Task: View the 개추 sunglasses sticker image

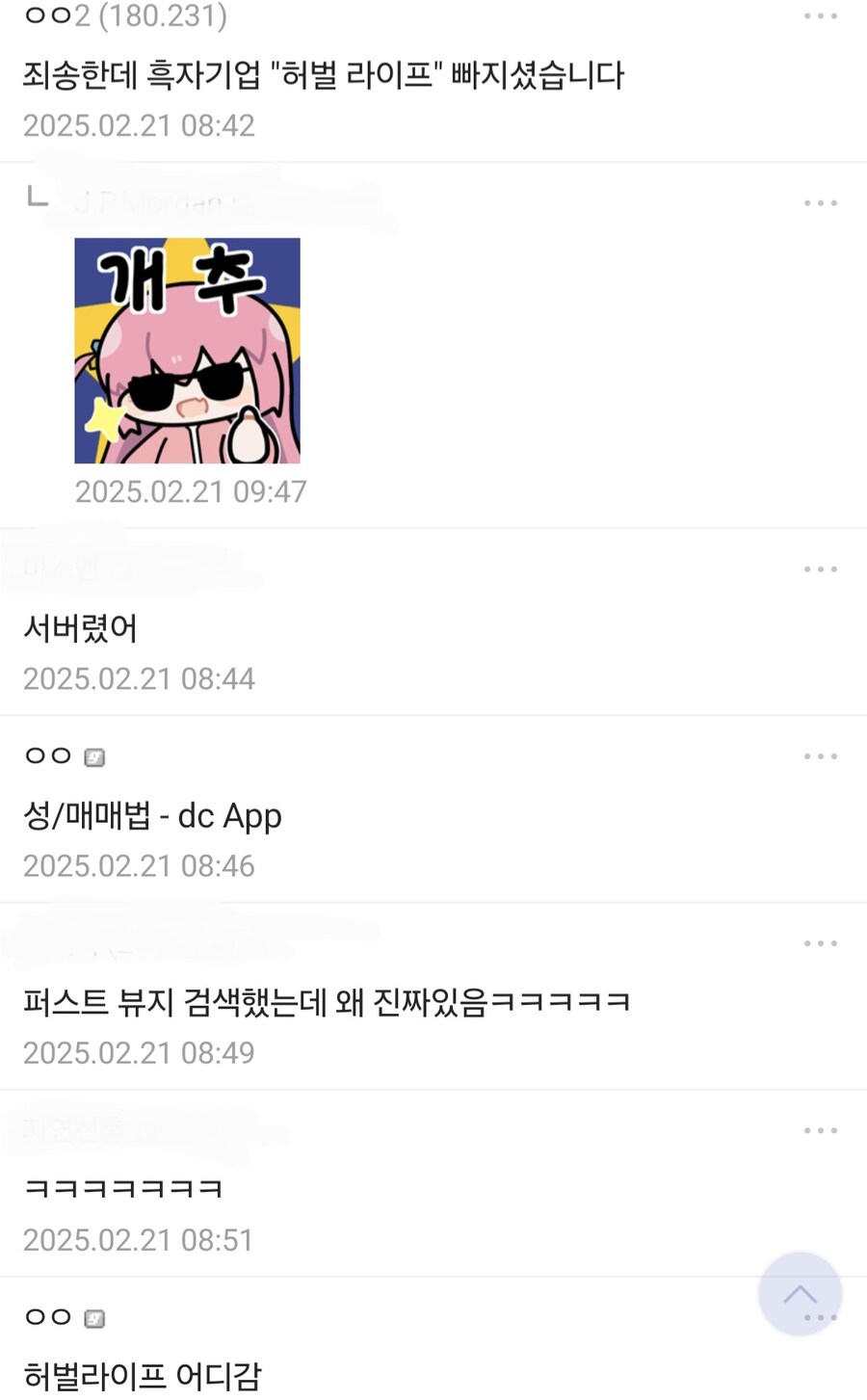Action: (x=187, y=352)
